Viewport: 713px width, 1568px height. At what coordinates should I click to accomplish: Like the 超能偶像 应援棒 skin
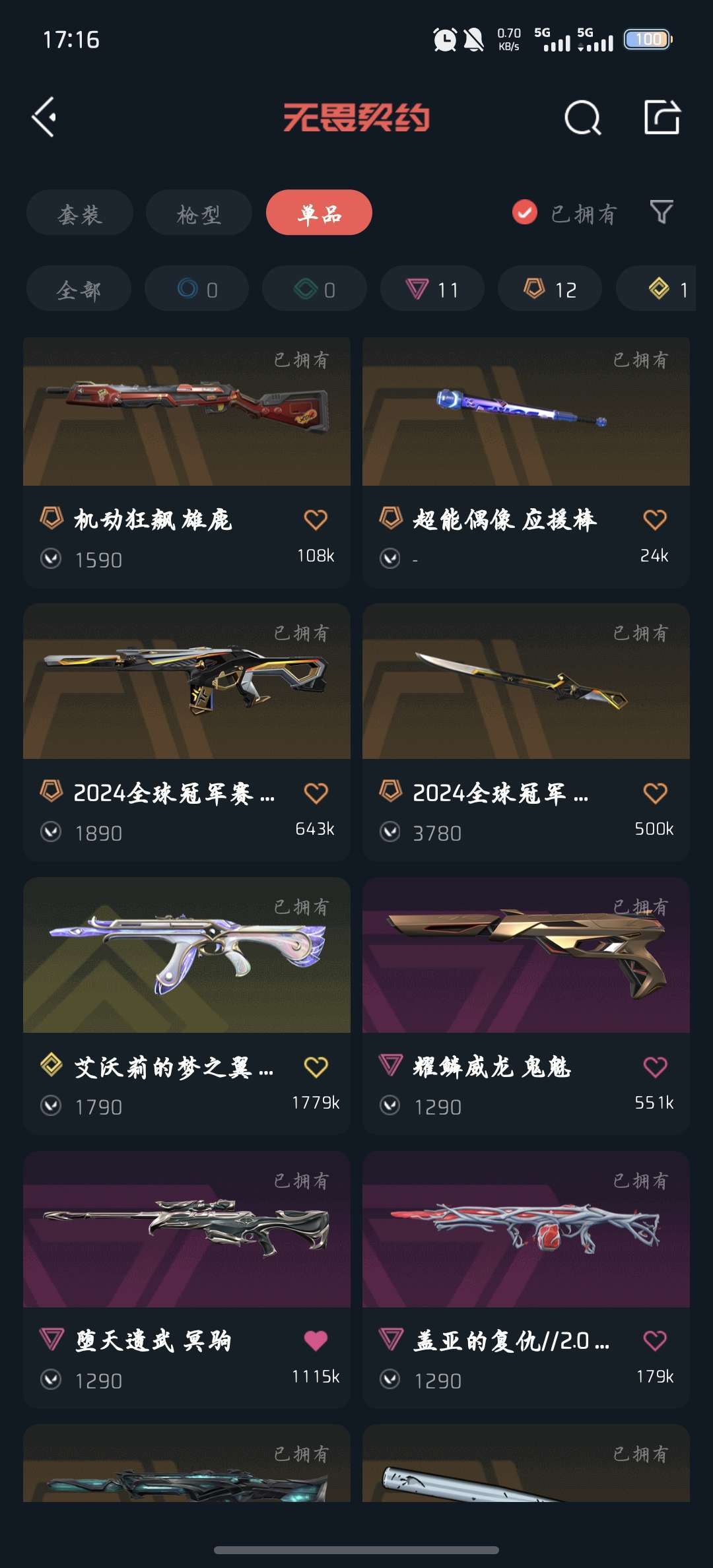655,520
